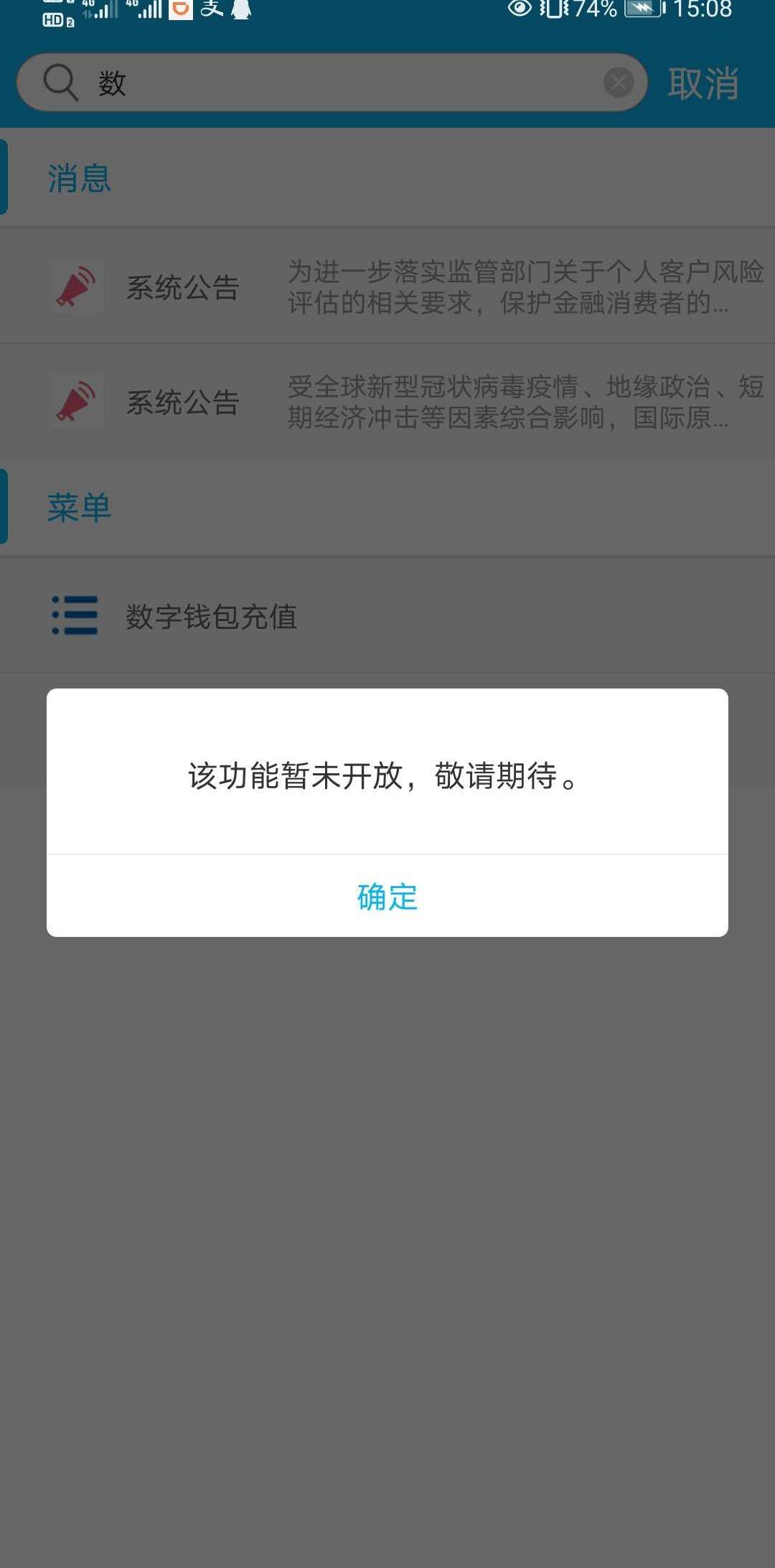Tap 取消 to cancel the search
Screen dimensions: 775x1568
703,83
